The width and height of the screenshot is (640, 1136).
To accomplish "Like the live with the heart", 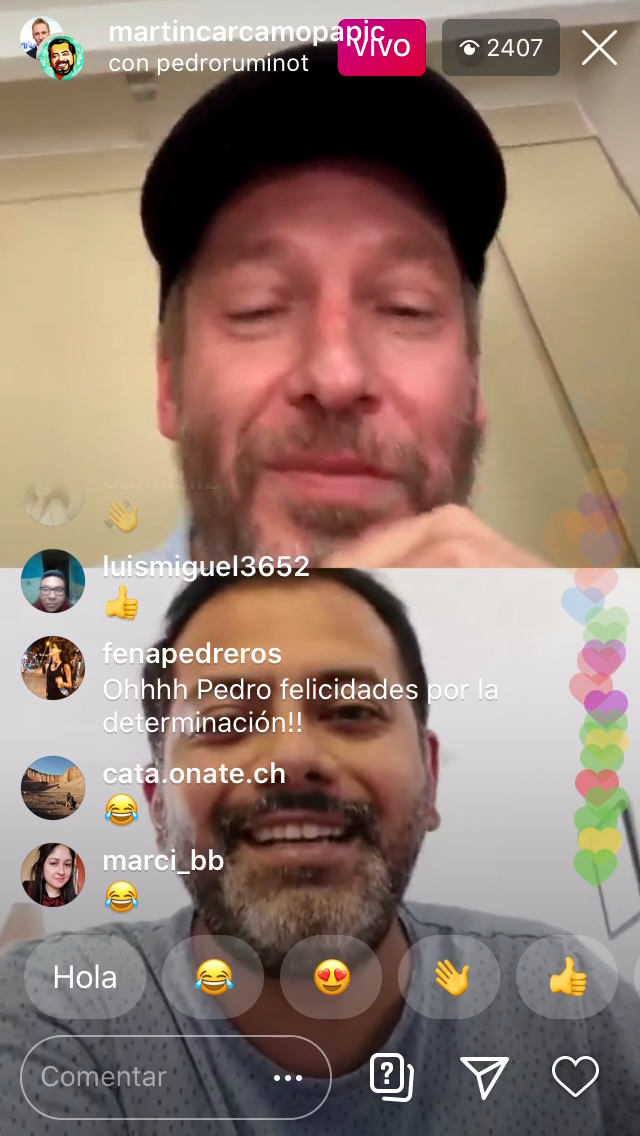I will (x=575, y=1076).
